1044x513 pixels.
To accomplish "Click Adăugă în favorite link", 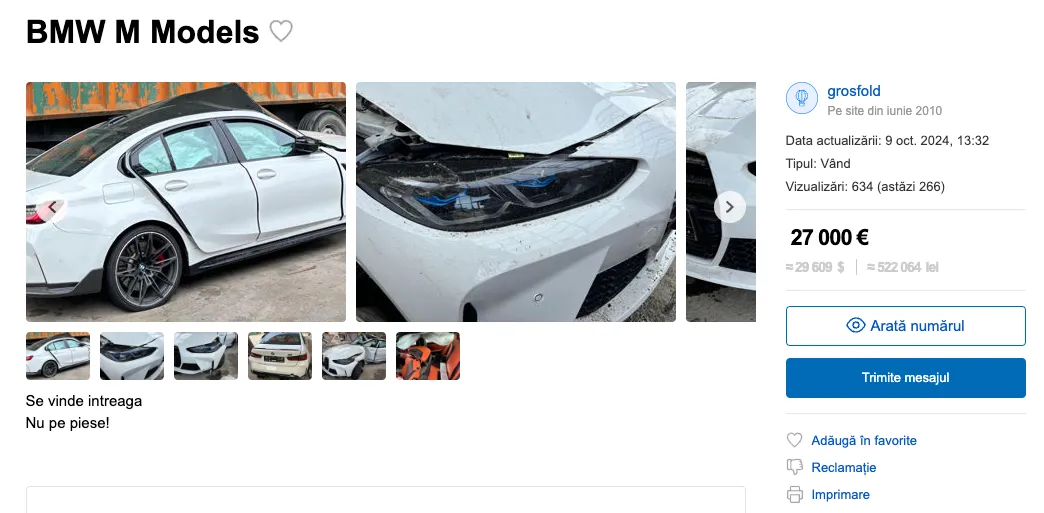I will [x=863, y=440].
